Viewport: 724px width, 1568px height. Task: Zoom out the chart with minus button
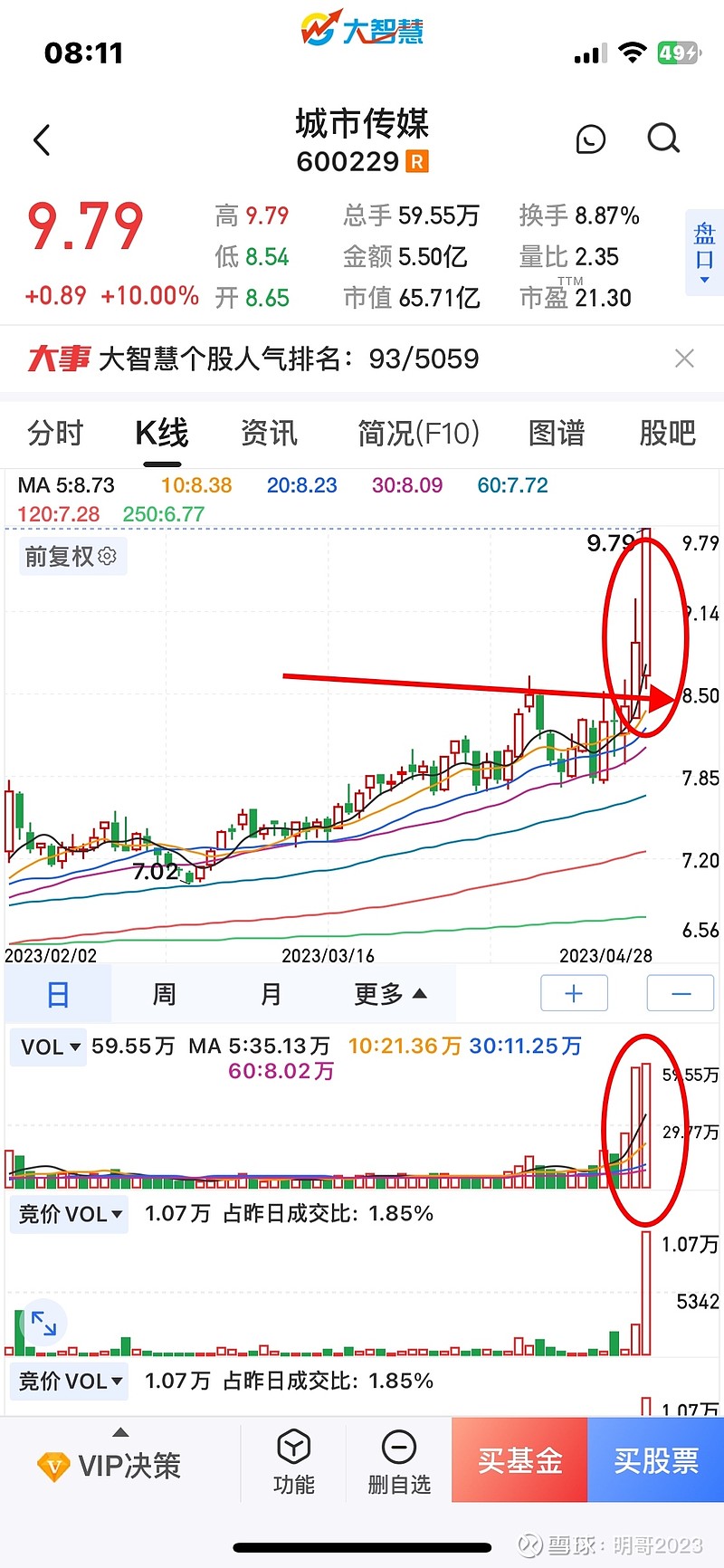(x=681, y=994)
